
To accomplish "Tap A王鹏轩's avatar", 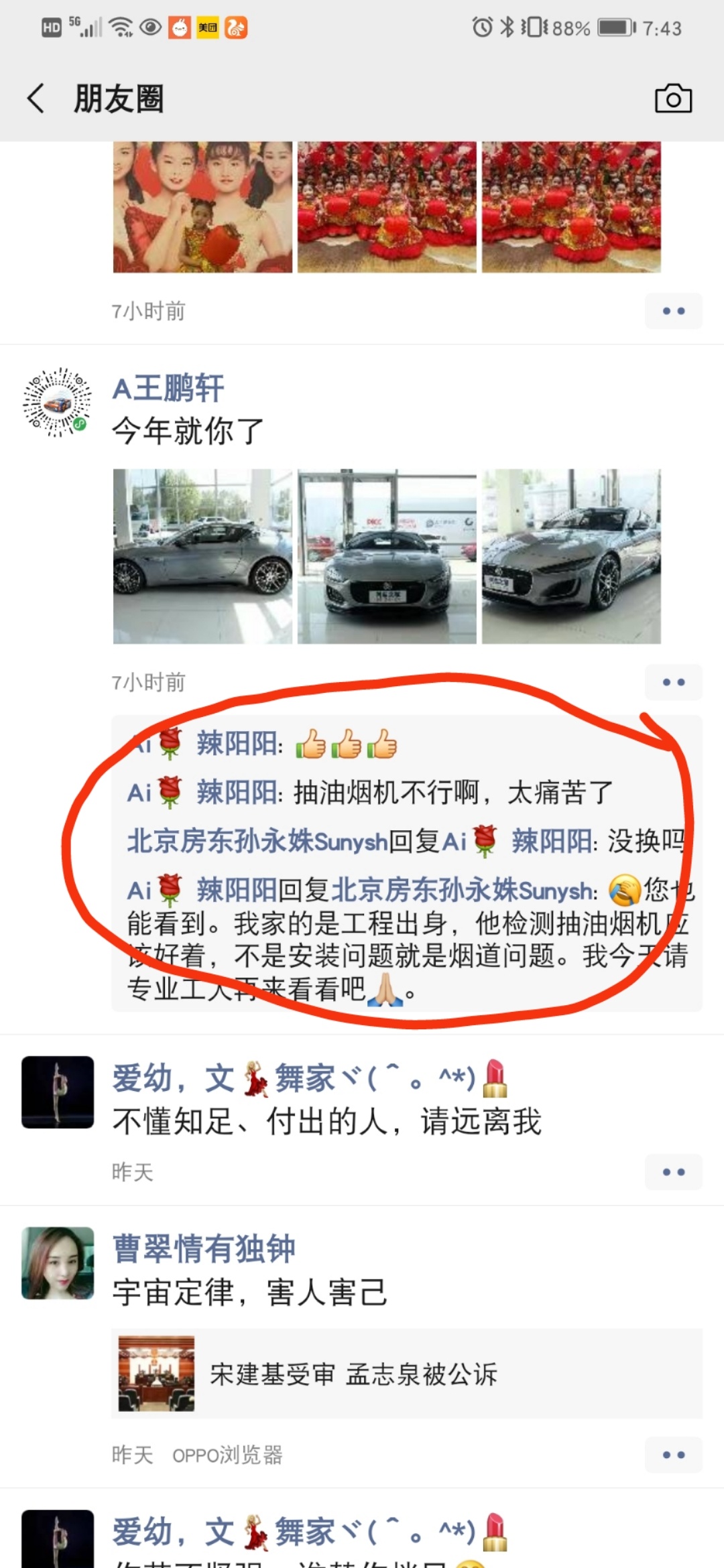I will coord(58,402).
